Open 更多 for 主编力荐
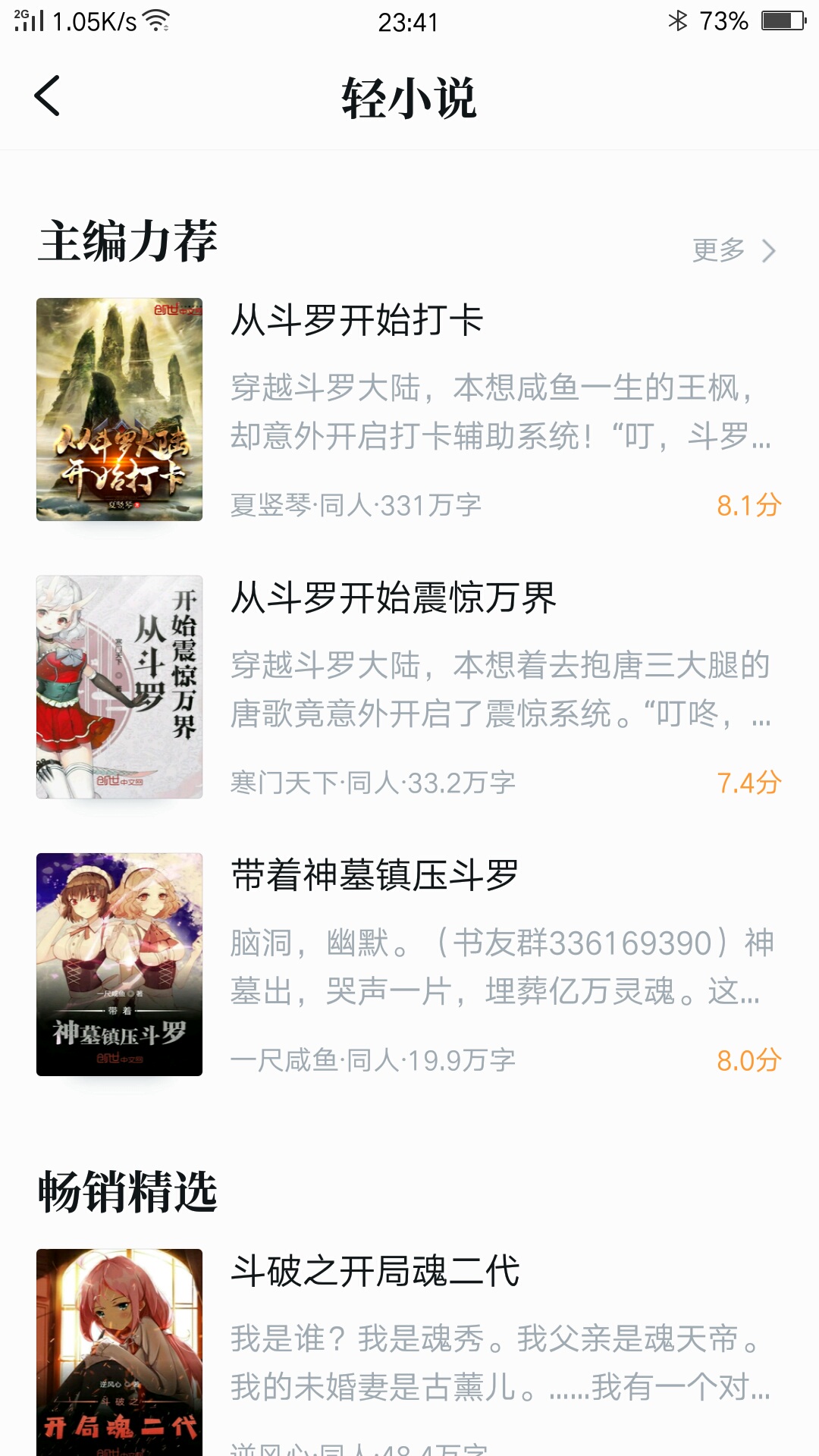Screen dimensions: 819x1456 (733, 250)
